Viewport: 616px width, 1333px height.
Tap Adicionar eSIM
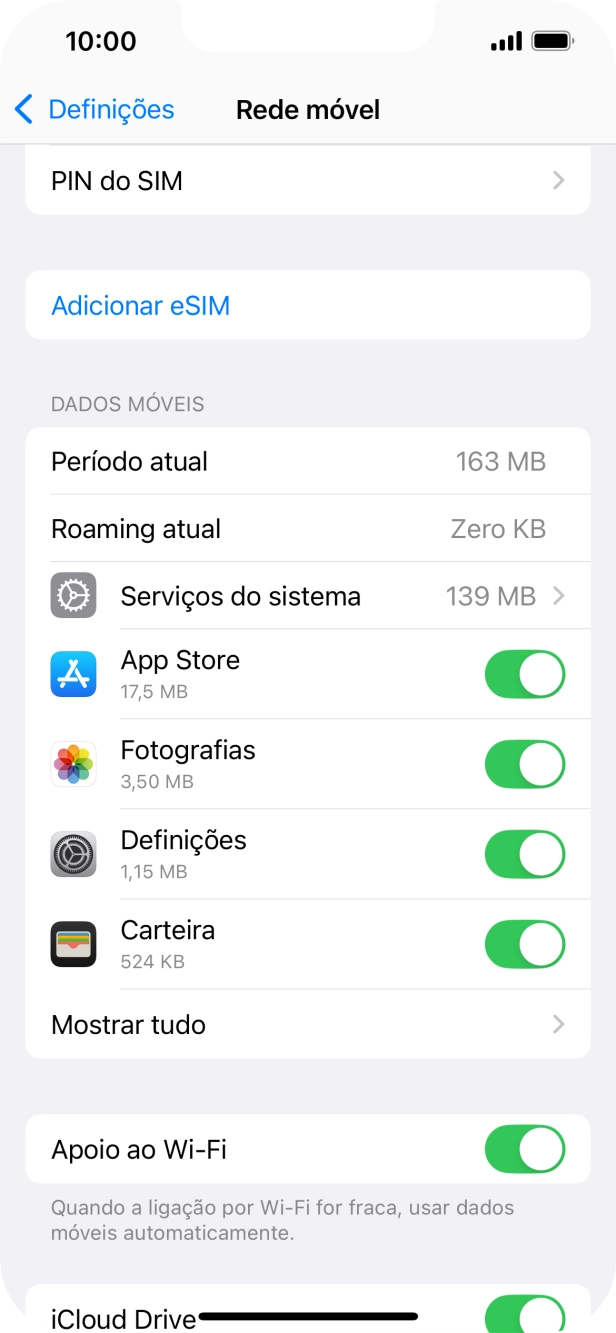pyautogui.click(x=141, y=305)
